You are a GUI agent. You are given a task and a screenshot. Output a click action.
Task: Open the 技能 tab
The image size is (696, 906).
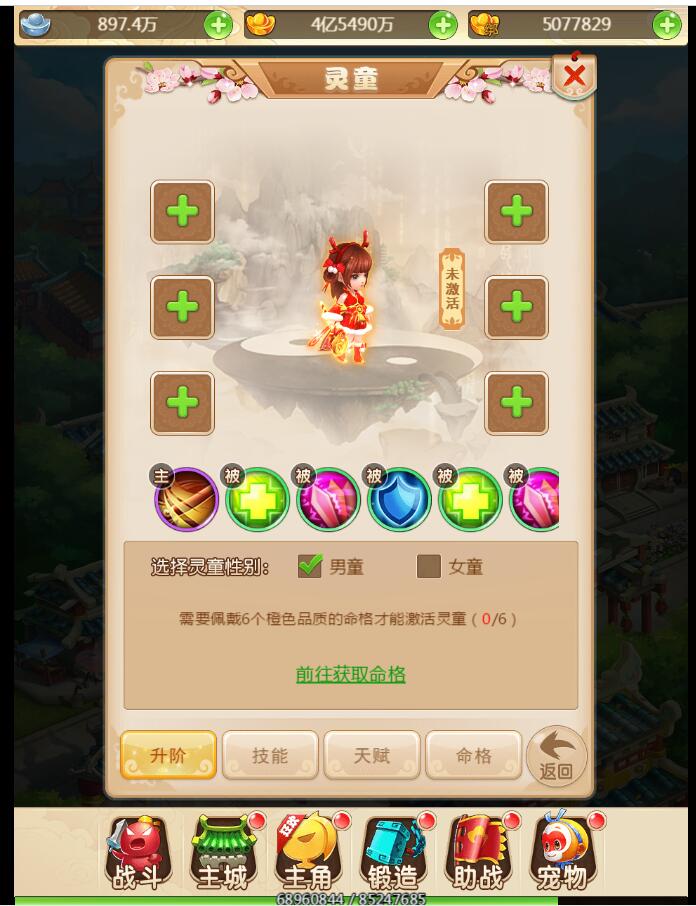point(270,755)
